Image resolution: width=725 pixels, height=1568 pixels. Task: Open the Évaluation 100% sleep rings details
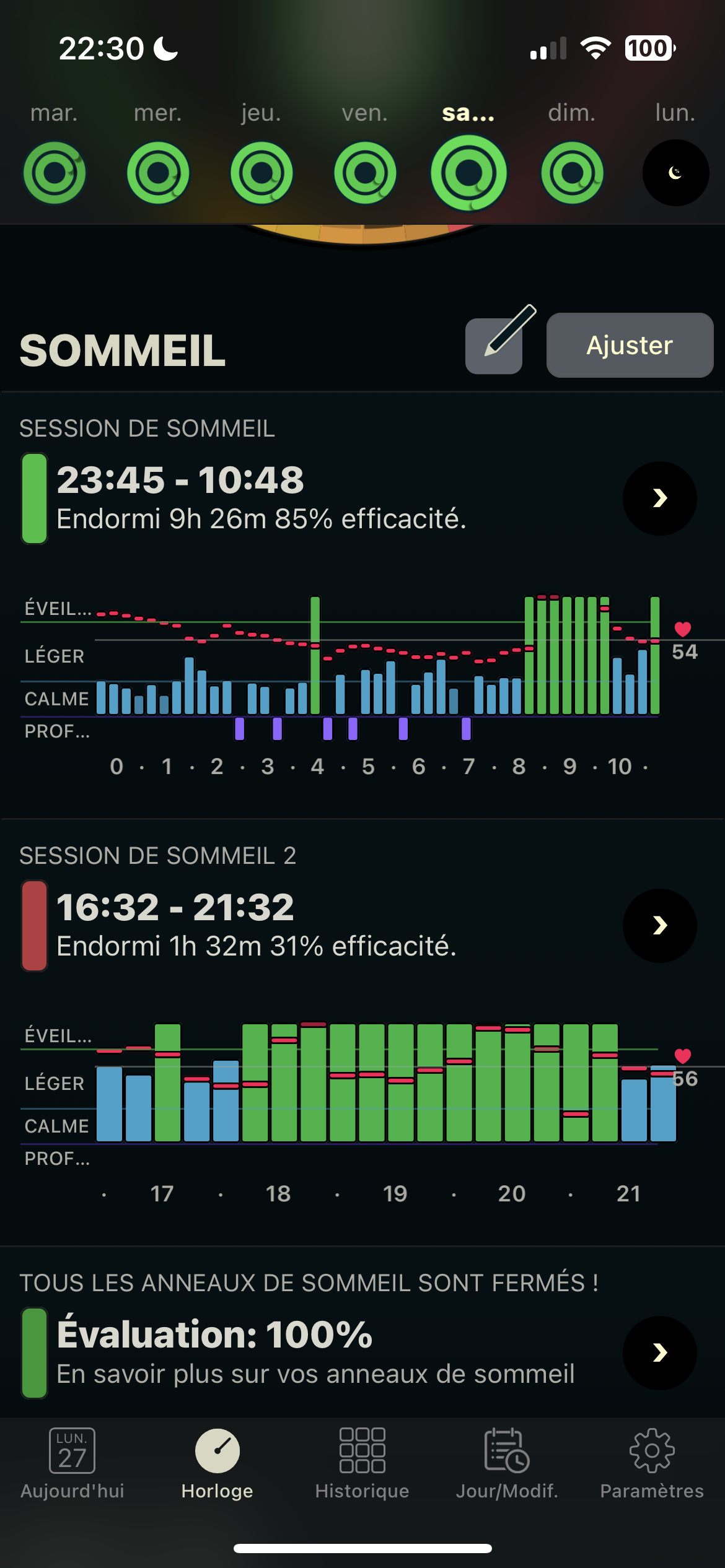[x=659, y=1352]
